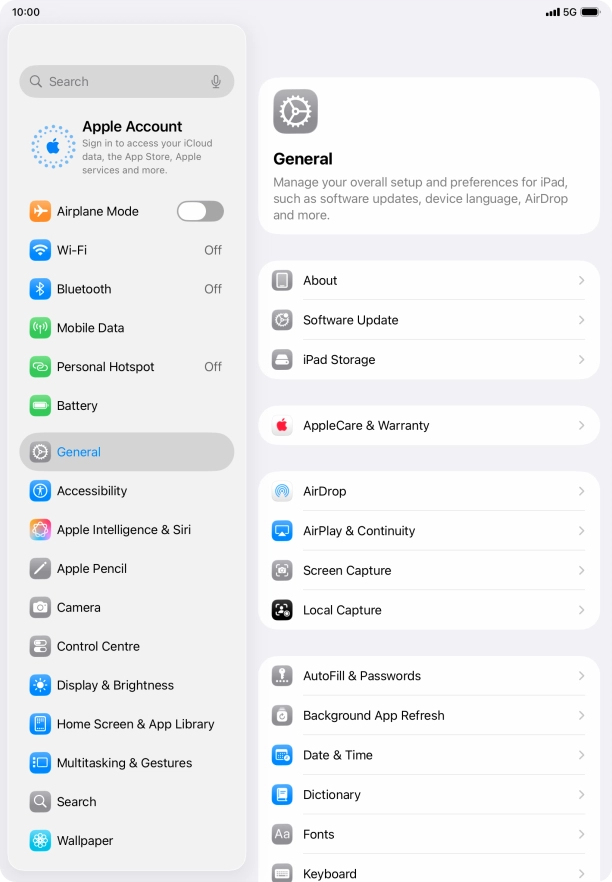Open Wi-Fi settings
The width and height of the screenshot is (612, 882).
(126, 250)
